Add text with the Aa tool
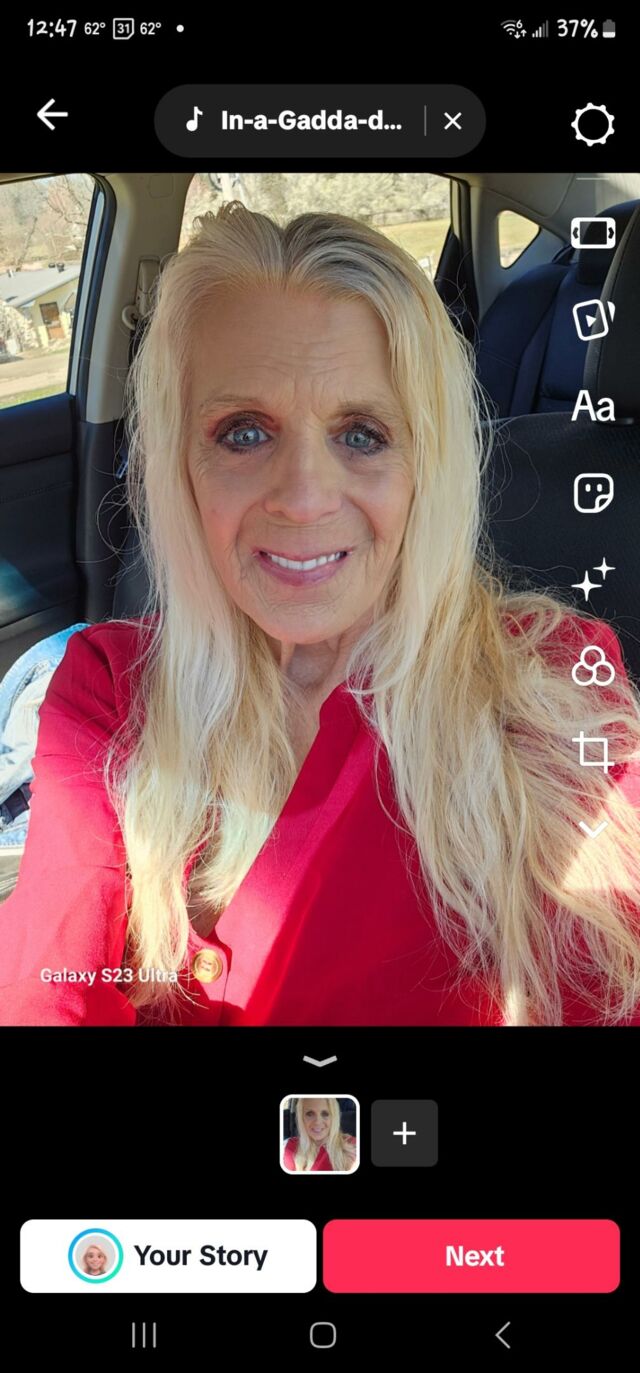Image resolution: width=640 pixels, height=1373 pixels. click(592, 407)
